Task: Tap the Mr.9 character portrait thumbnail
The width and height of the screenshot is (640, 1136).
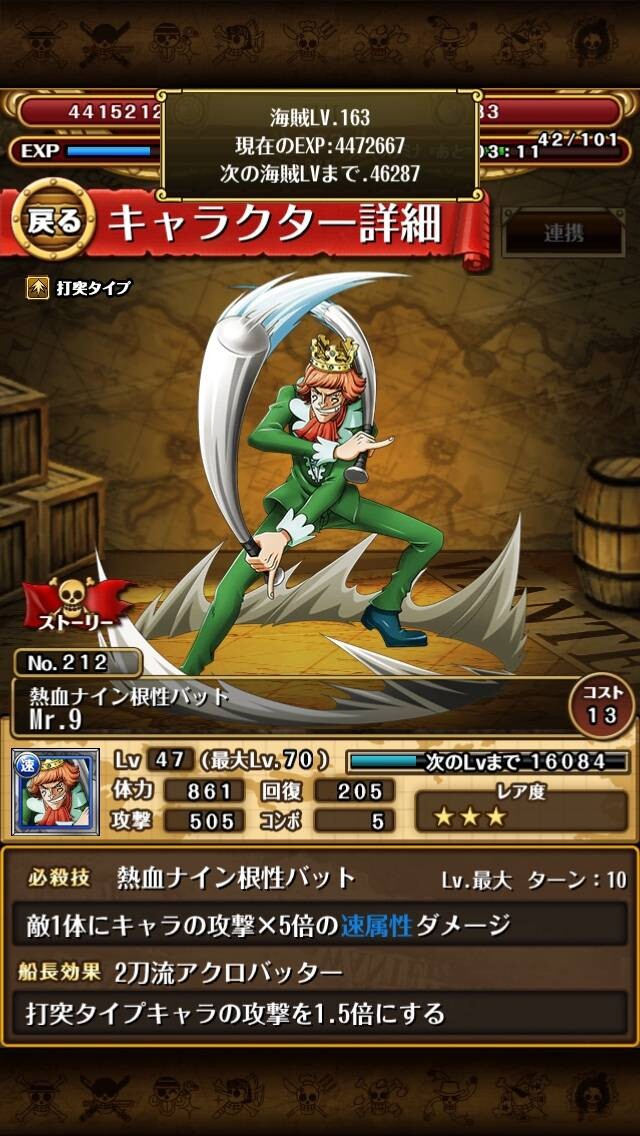Action: click(56, 792)
